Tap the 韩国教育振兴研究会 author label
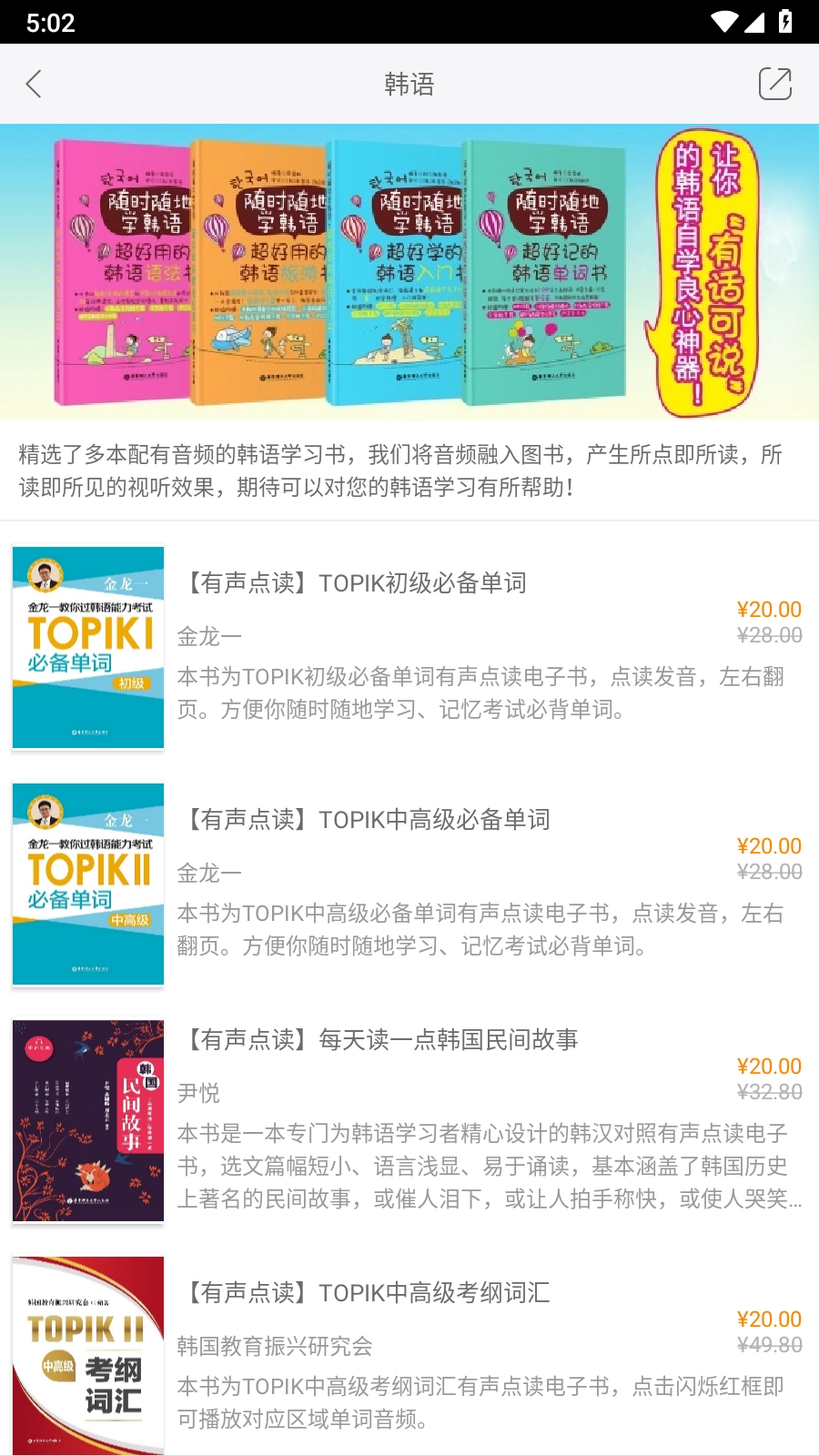 (x=275, y=1347)
